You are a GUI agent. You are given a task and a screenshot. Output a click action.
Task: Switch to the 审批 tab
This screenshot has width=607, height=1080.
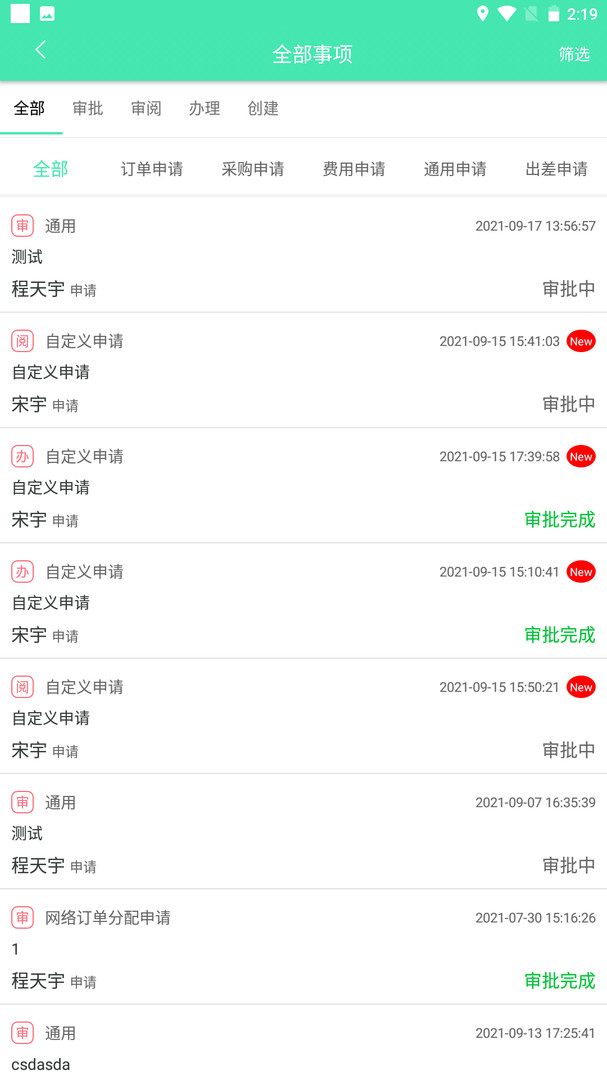(88, 109)
